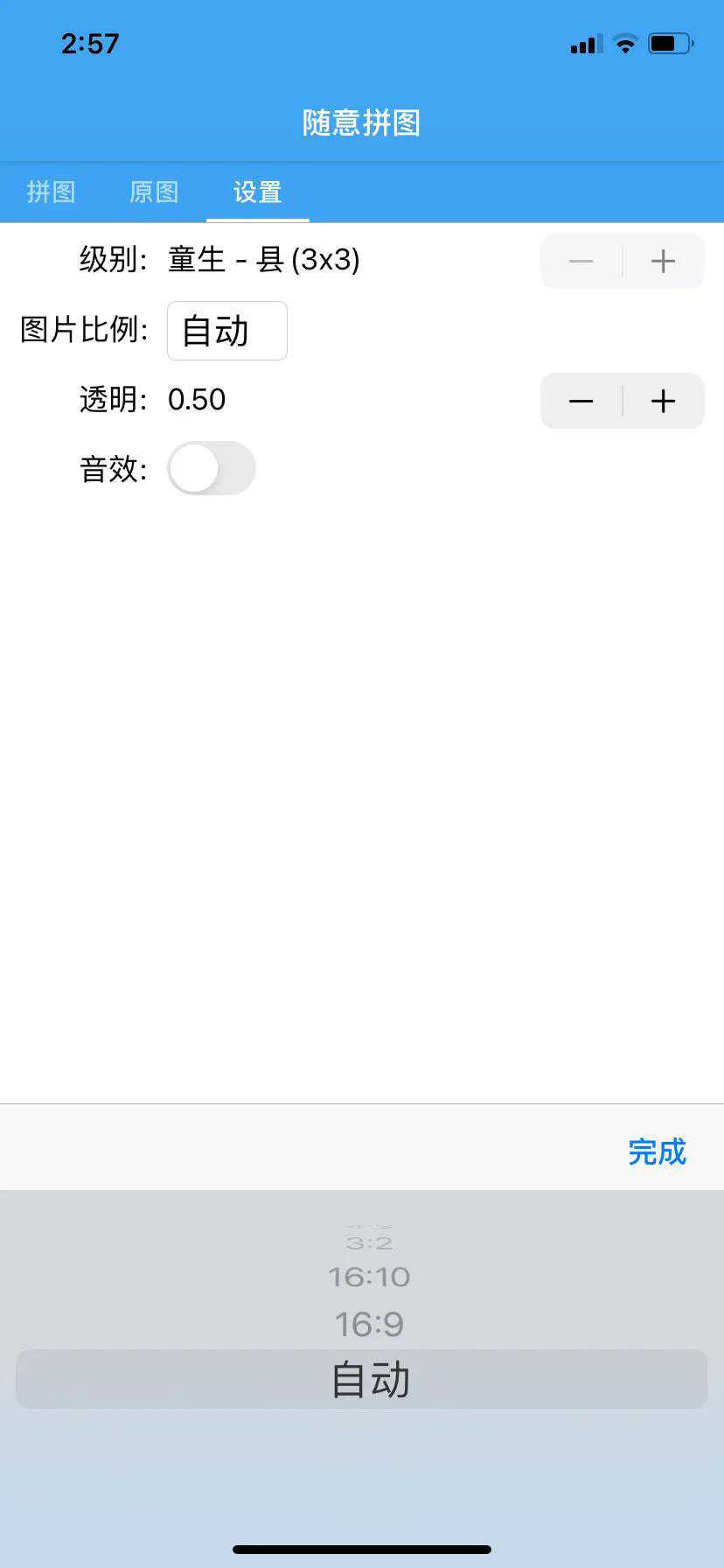Tap 完成 to close the picker
The width and height of the screenshot is (724, 1568).
tap(658, 1151)
